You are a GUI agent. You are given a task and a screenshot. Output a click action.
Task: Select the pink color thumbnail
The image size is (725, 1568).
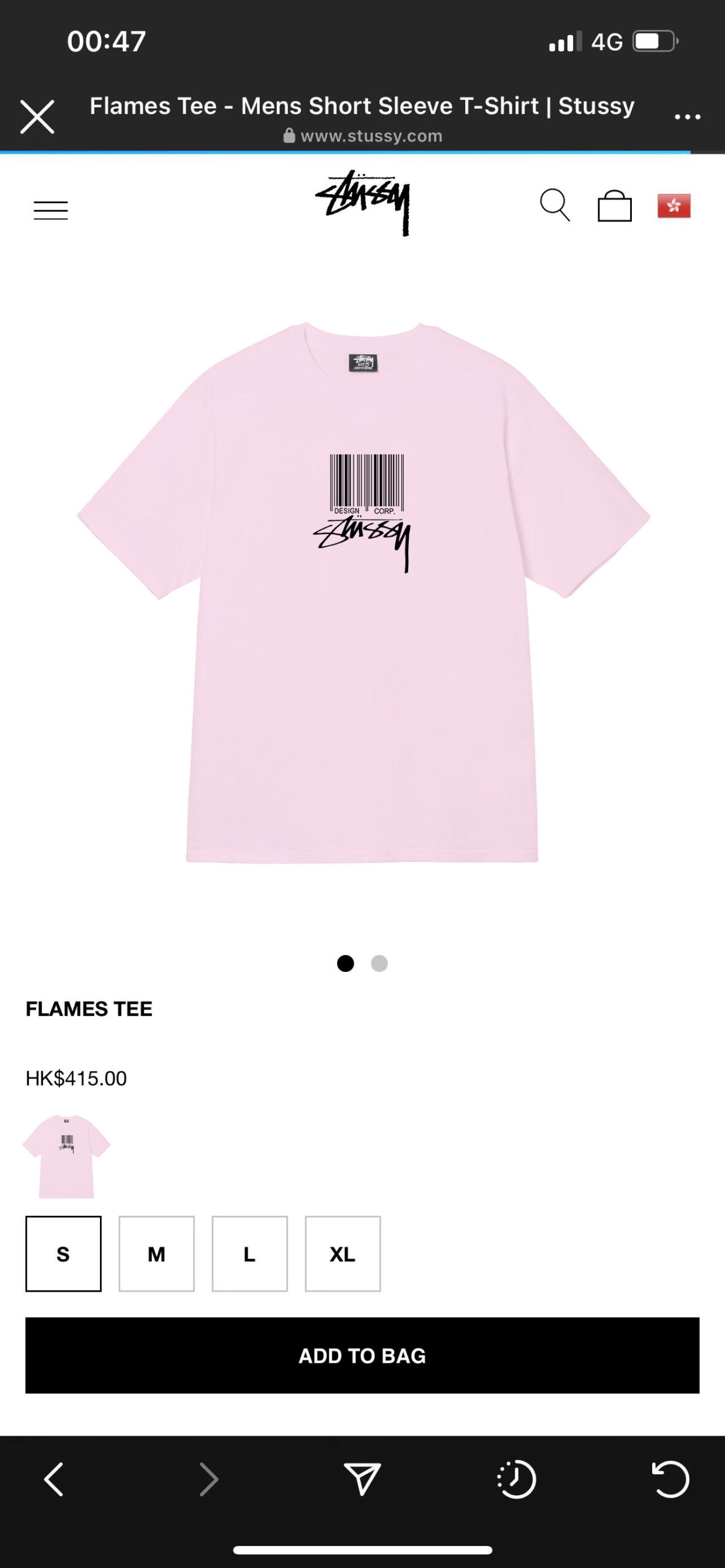click(x=66, y=1156)
